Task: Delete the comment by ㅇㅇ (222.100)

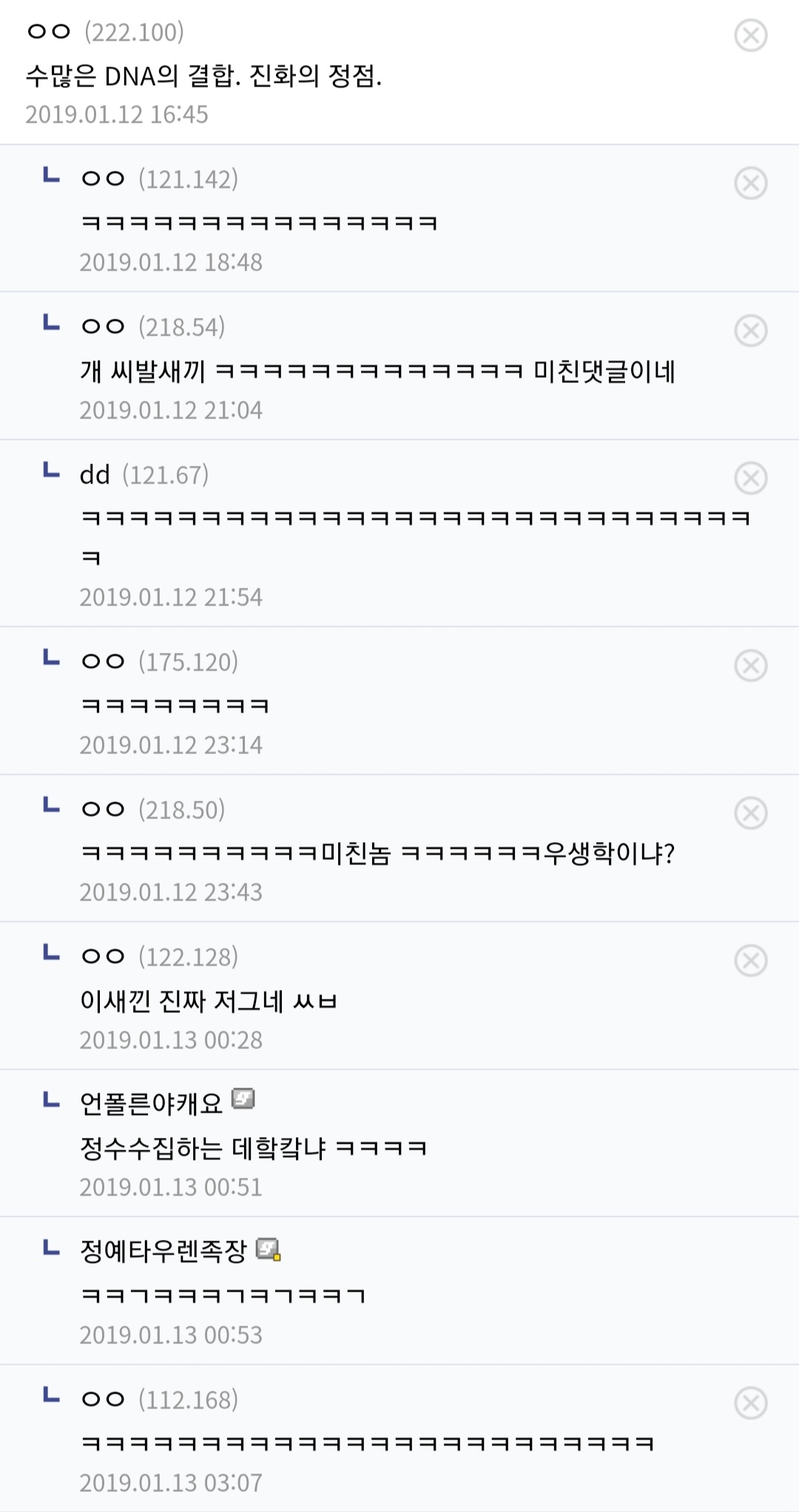Action: pyautogui.click(x=750, y=35)
